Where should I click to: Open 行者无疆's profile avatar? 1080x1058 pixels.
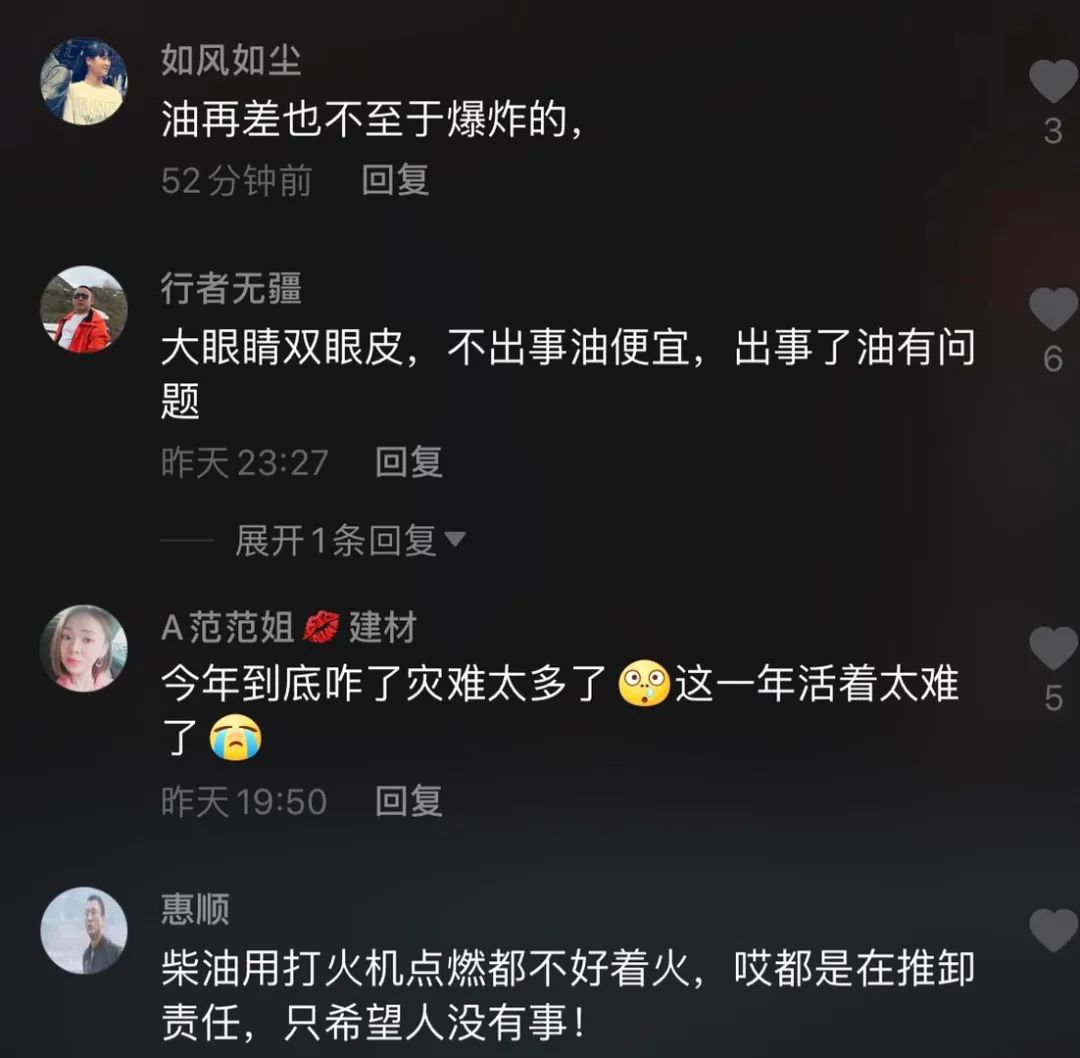click(x=84, y=310)
